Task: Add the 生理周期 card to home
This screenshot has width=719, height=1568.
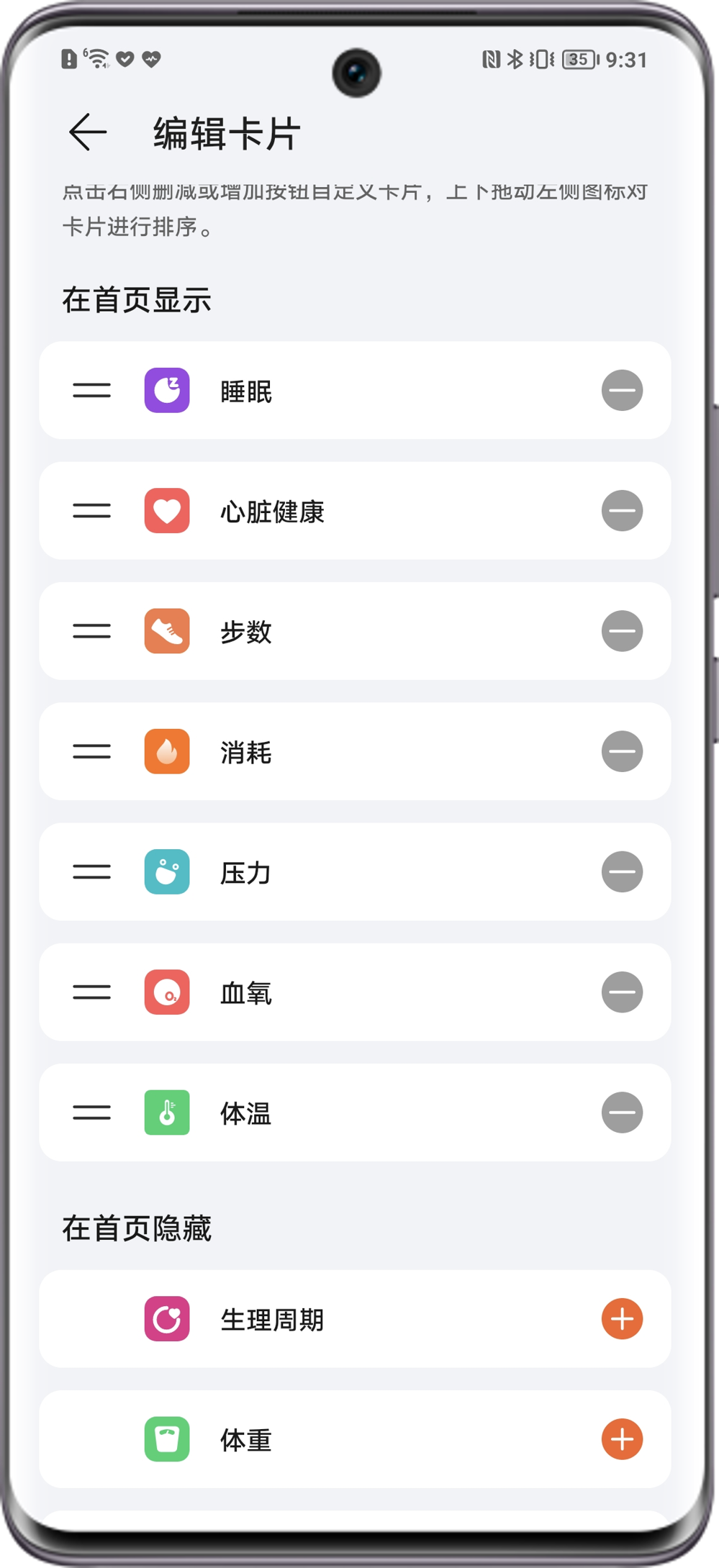Action: (622, 1319)
